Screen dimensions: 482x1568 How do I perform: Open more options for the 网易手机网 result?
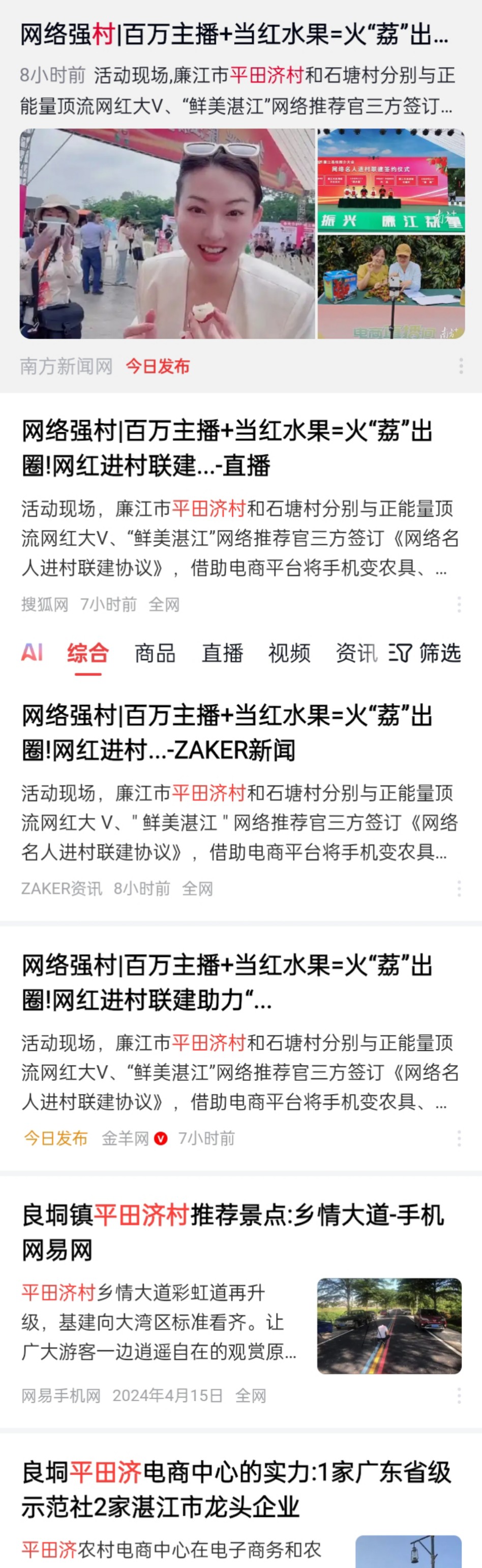pyautogui.click(x=459, y=1395)
